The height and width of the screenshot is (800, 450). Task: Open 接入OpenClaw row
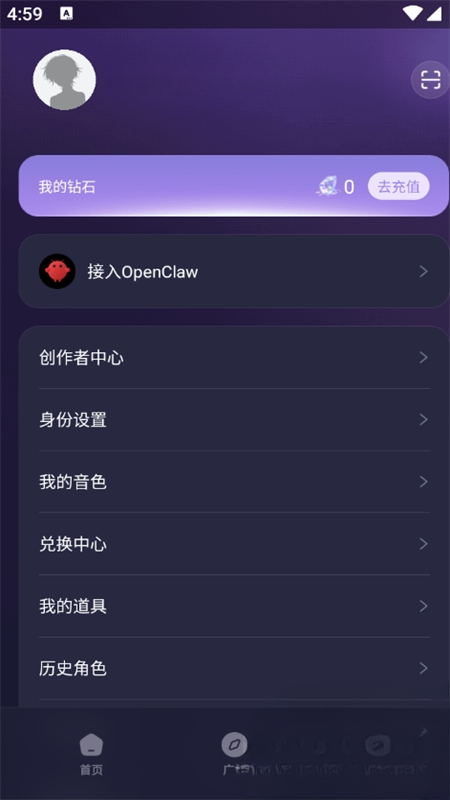point(234,271)
